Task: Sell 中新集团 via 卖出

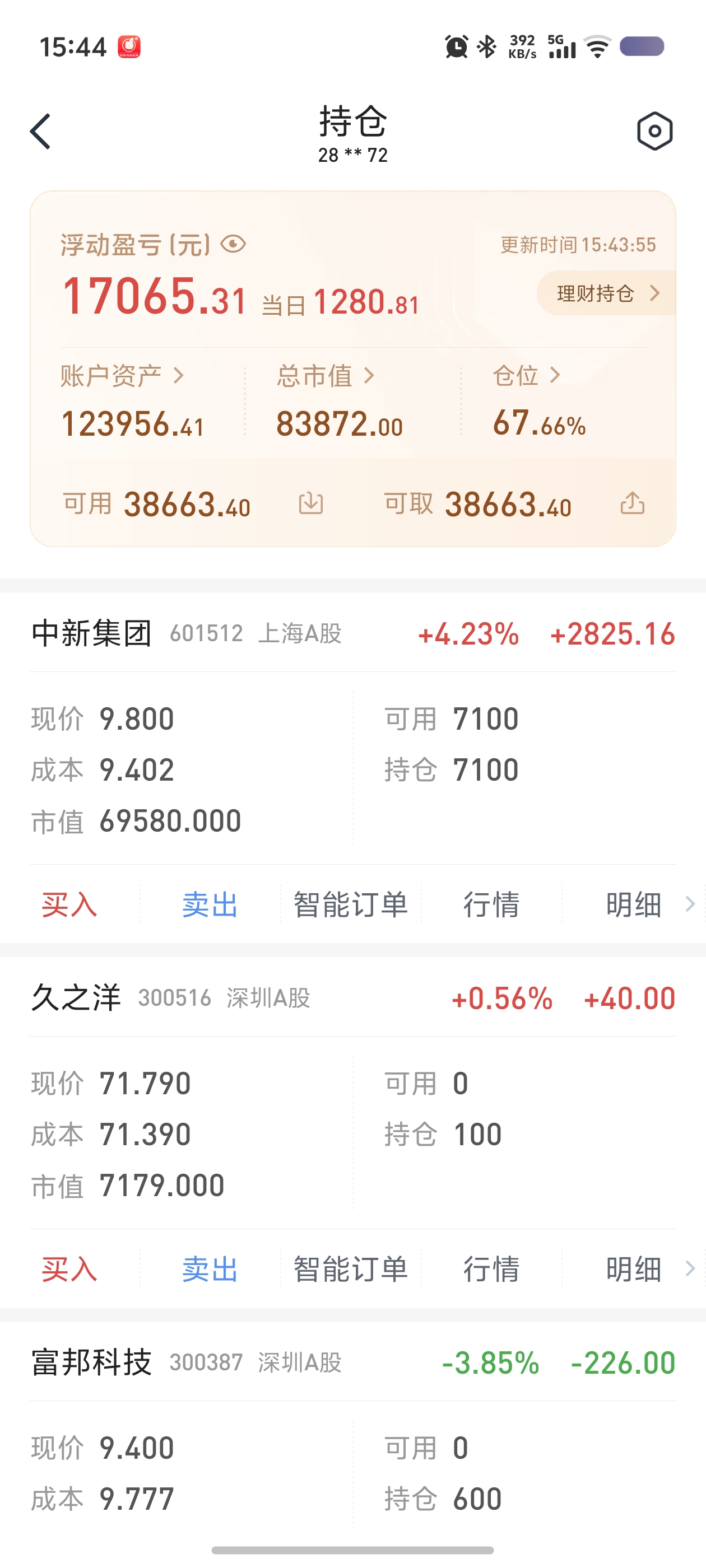Action: (x=210, y=904)
